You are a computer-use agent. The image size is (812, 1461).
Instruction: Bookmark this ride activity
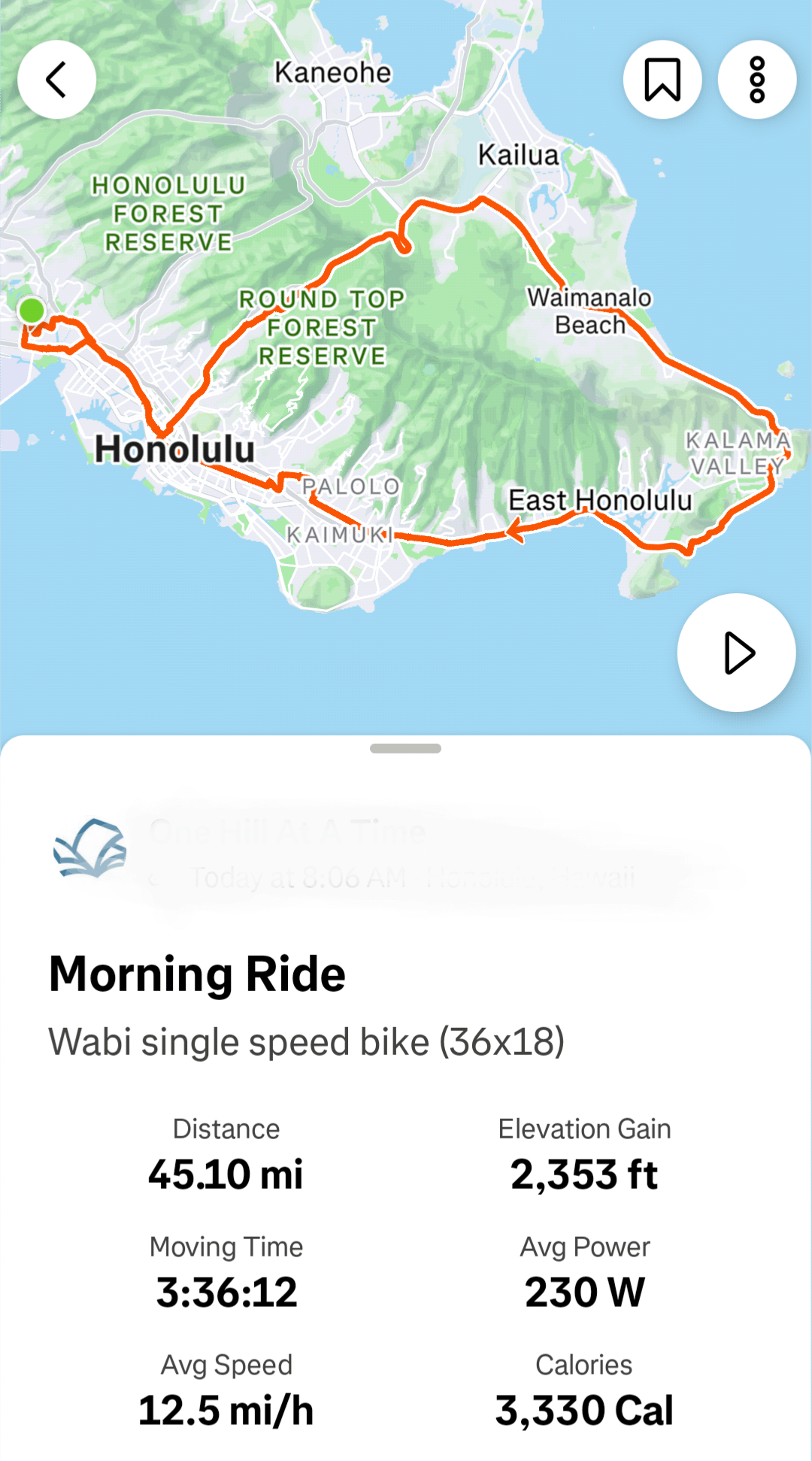(662, 80)
